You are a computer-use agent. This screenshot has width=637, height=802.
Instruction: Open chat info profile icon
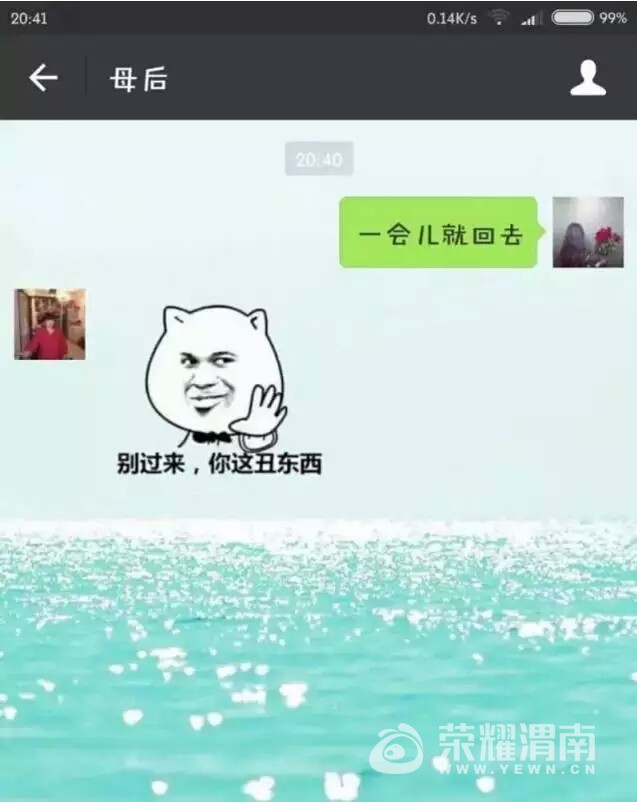click(588, 79)
